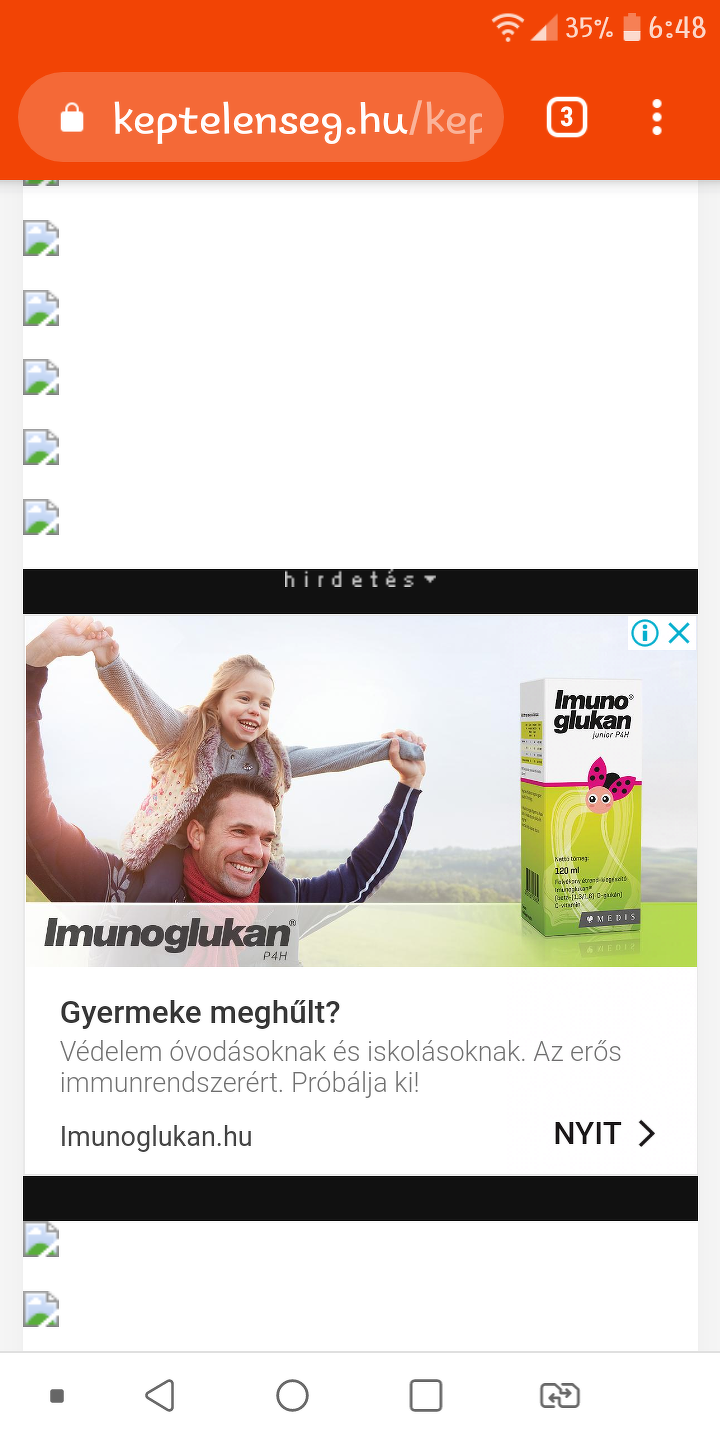Open the Imunoglukan ad banner image
Screen dimensions: 720x1440
tap(360, 790)
